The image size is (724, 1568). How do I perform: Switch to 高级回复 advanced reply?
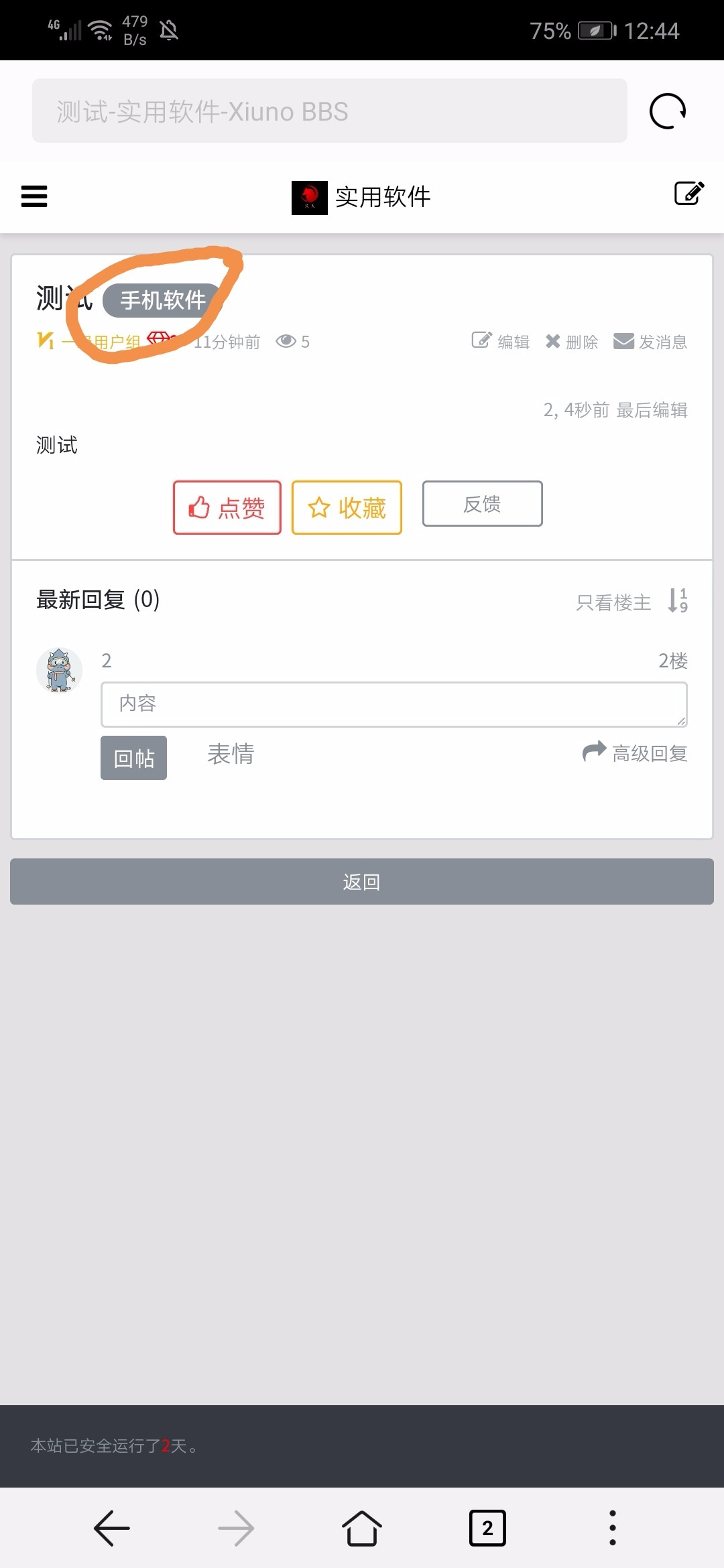tap(635, 753)
